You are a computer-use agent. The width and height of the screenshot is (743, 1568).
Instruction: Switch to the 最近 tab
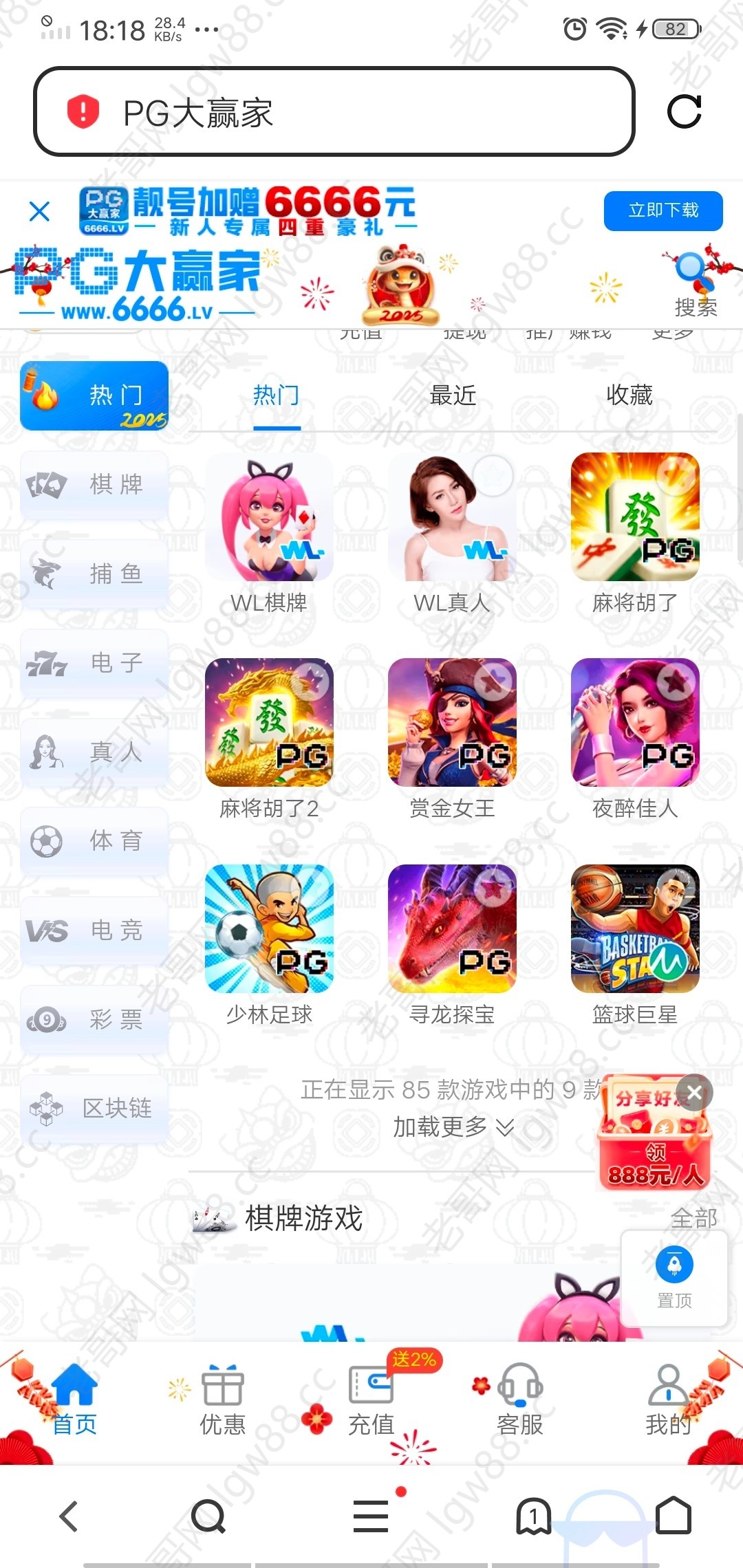pos(453,395)
